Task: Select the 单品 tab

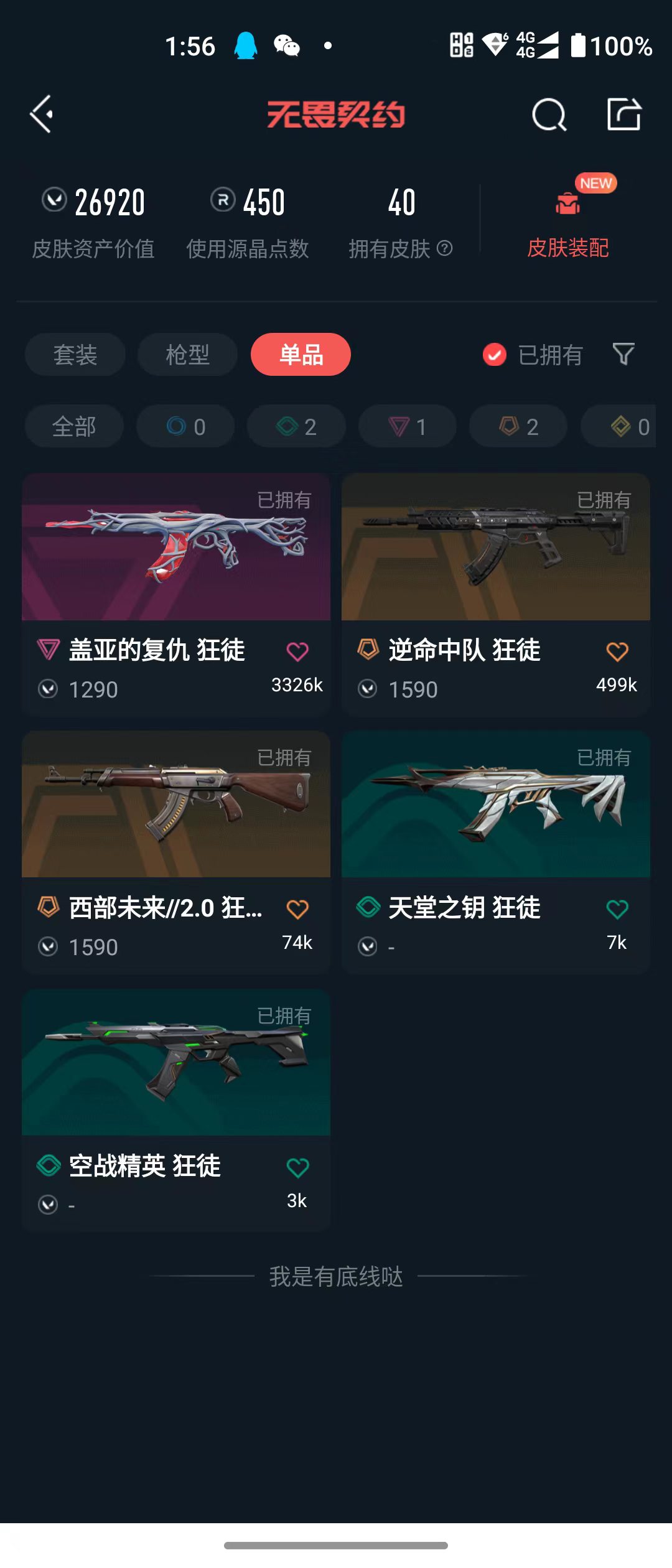Action: [x=301, y=355]
